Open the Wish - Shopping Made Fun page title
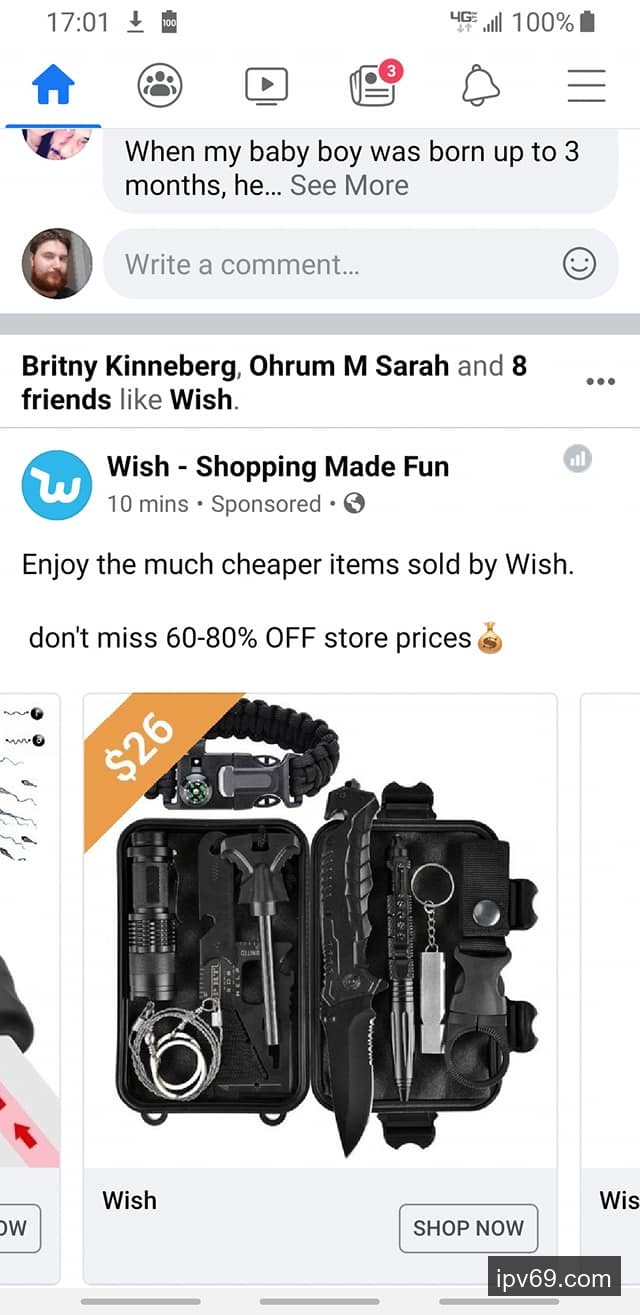Screen dimensions: 640x1315 click(278, 466)
